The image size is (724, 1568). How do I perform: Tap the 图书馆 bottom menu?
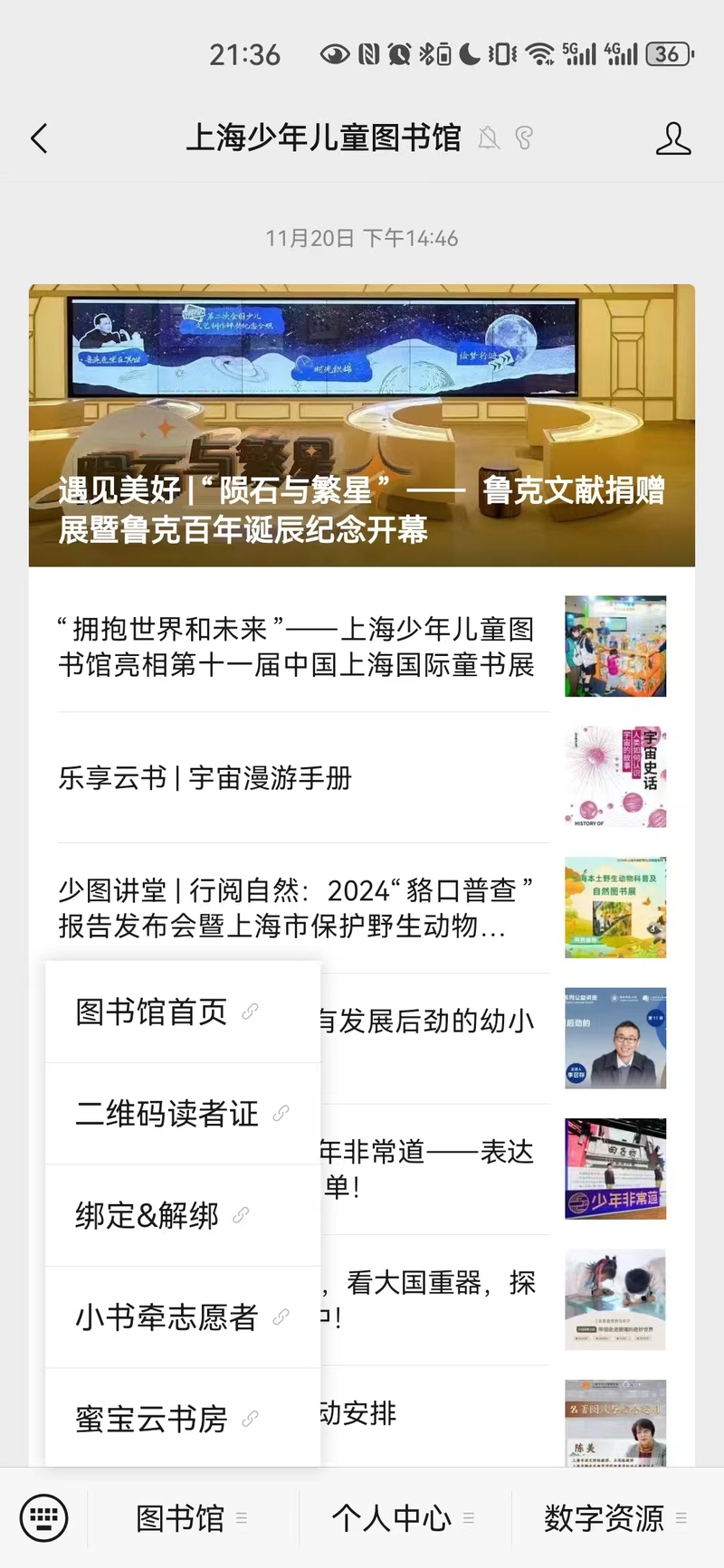192,1518
